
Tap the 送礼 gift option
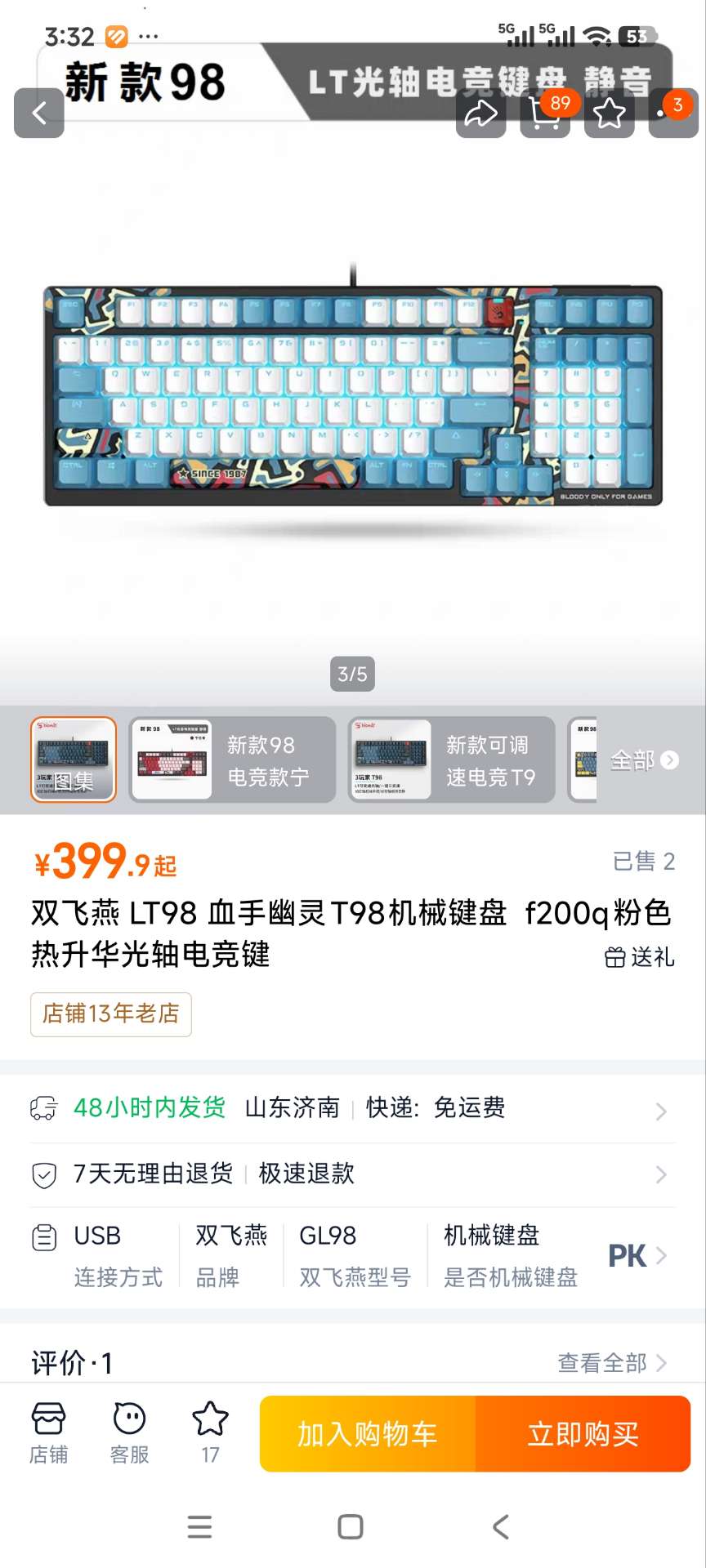pyautogui.click(x=640, y=957)
